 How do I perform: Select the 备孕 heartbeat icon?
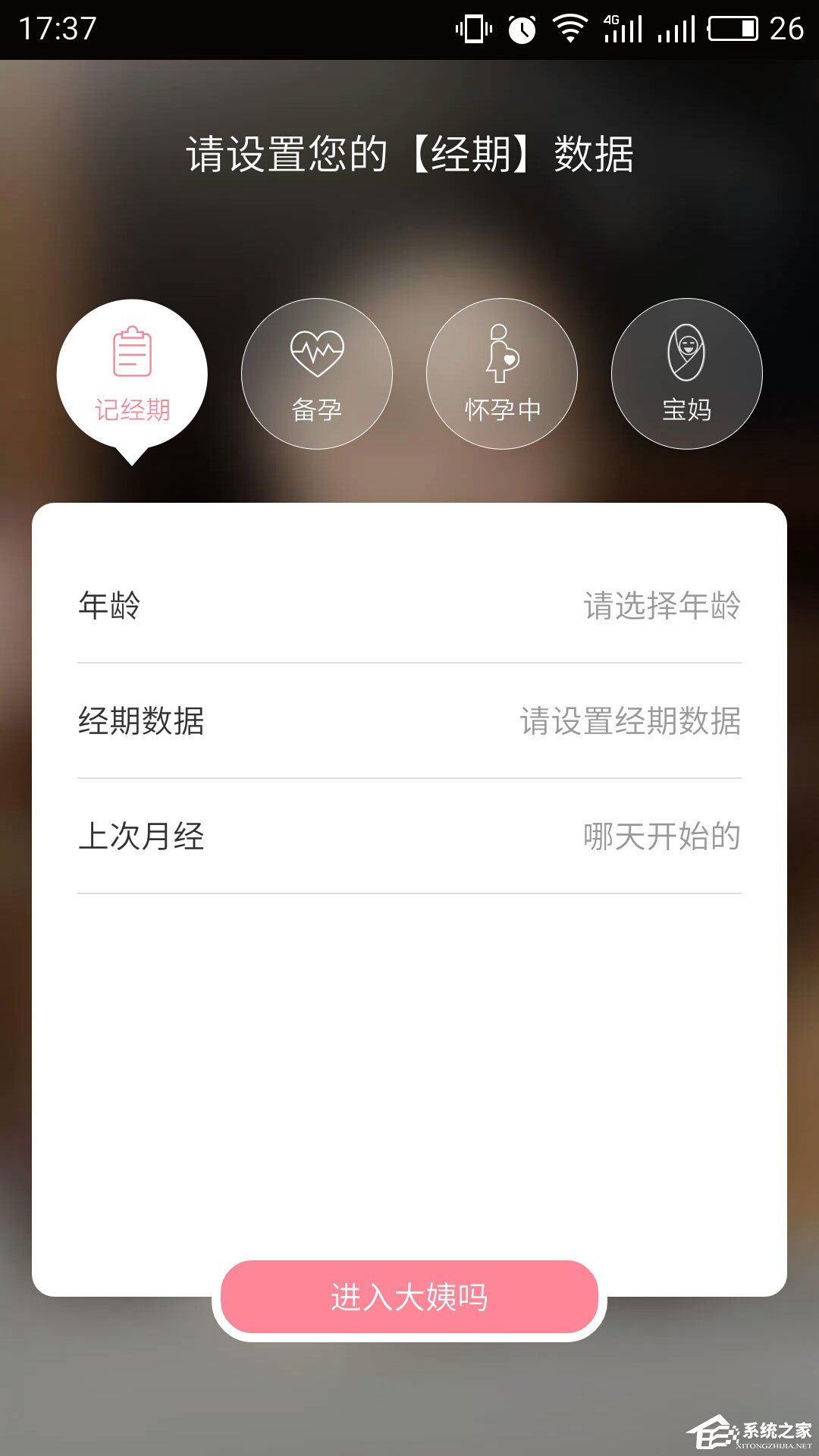click(x=317, y=355)
